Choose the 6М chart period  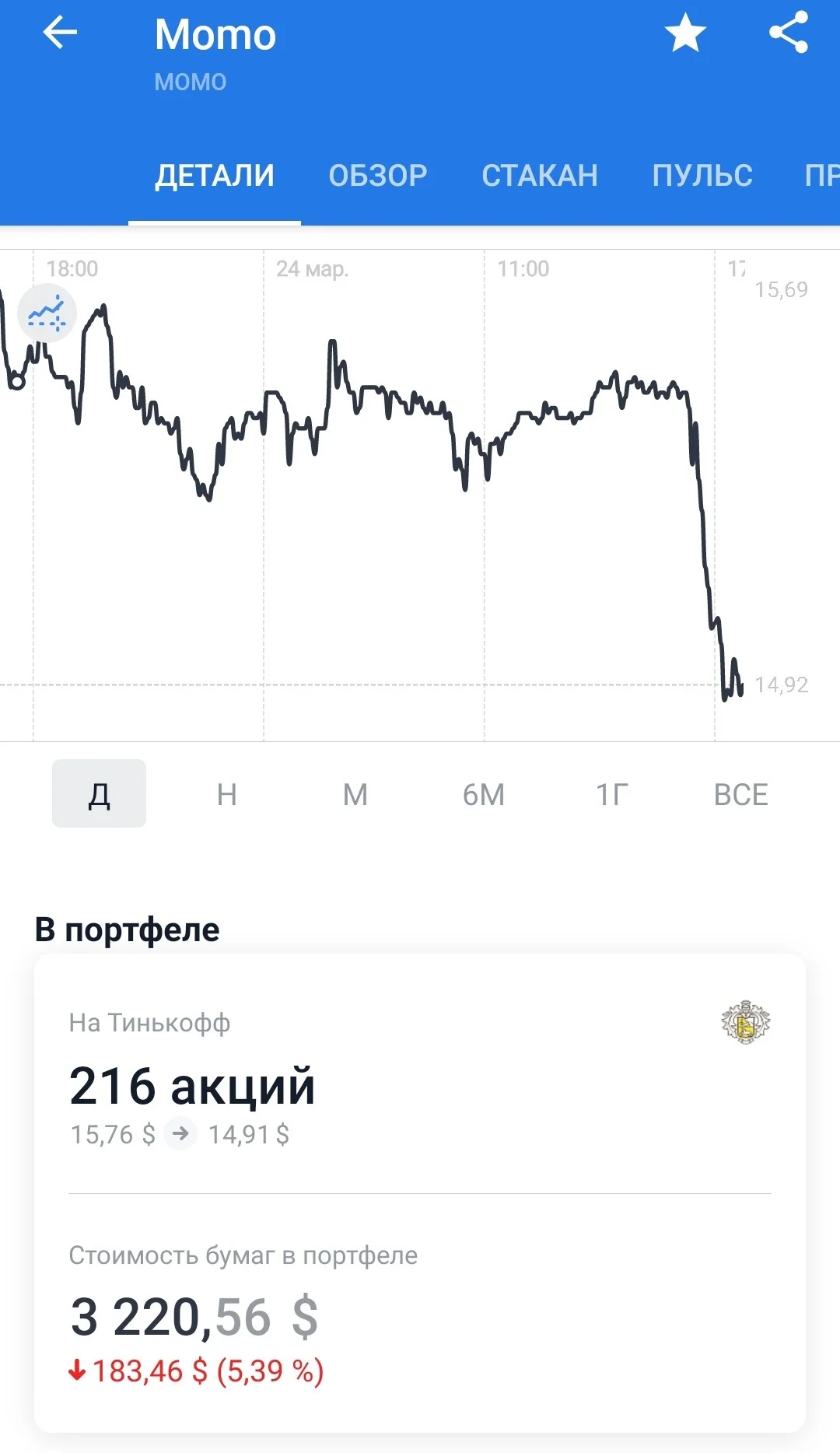(x=484, y=794)
